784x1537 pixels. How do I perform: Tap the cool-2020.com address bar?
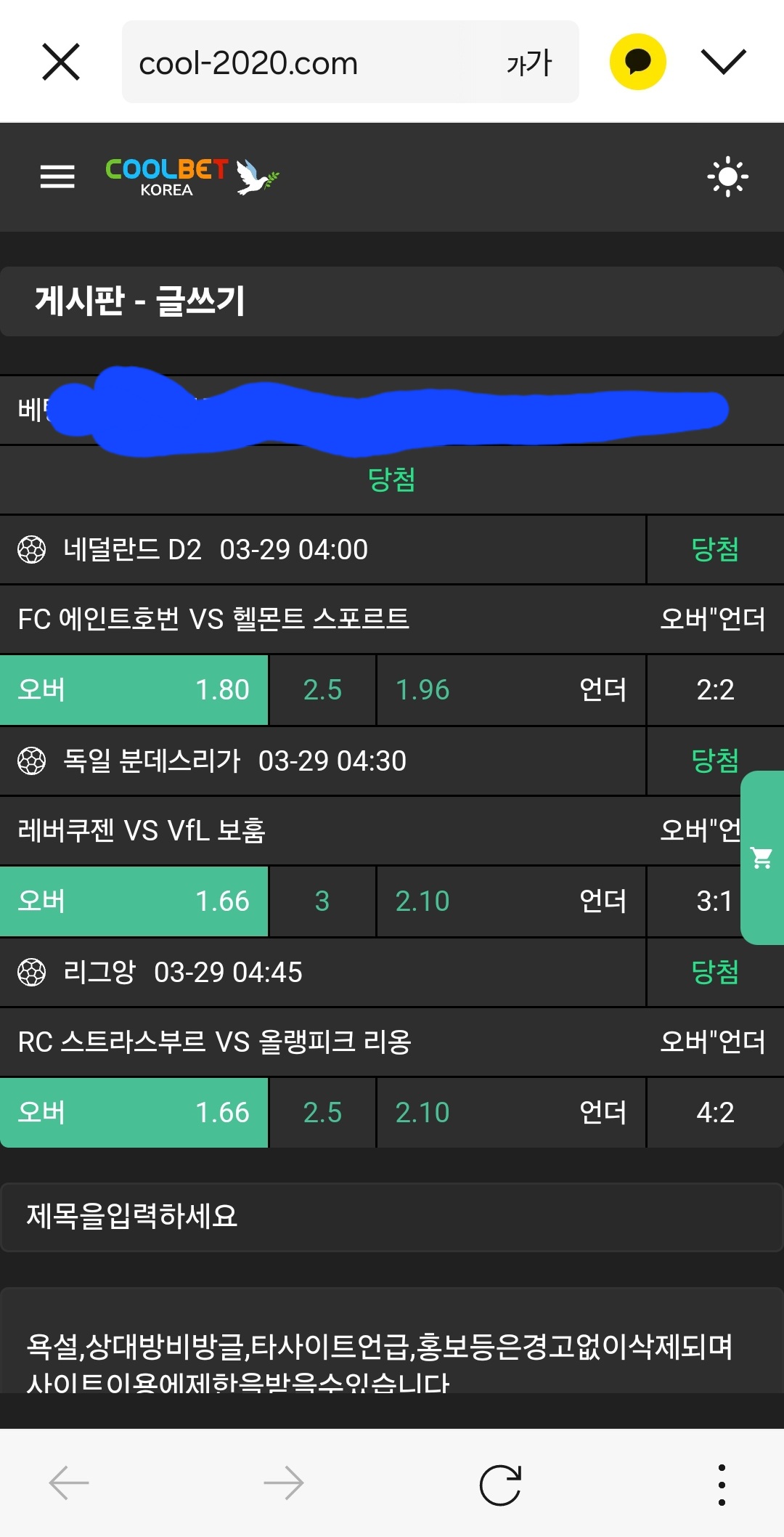coord(290,63)
